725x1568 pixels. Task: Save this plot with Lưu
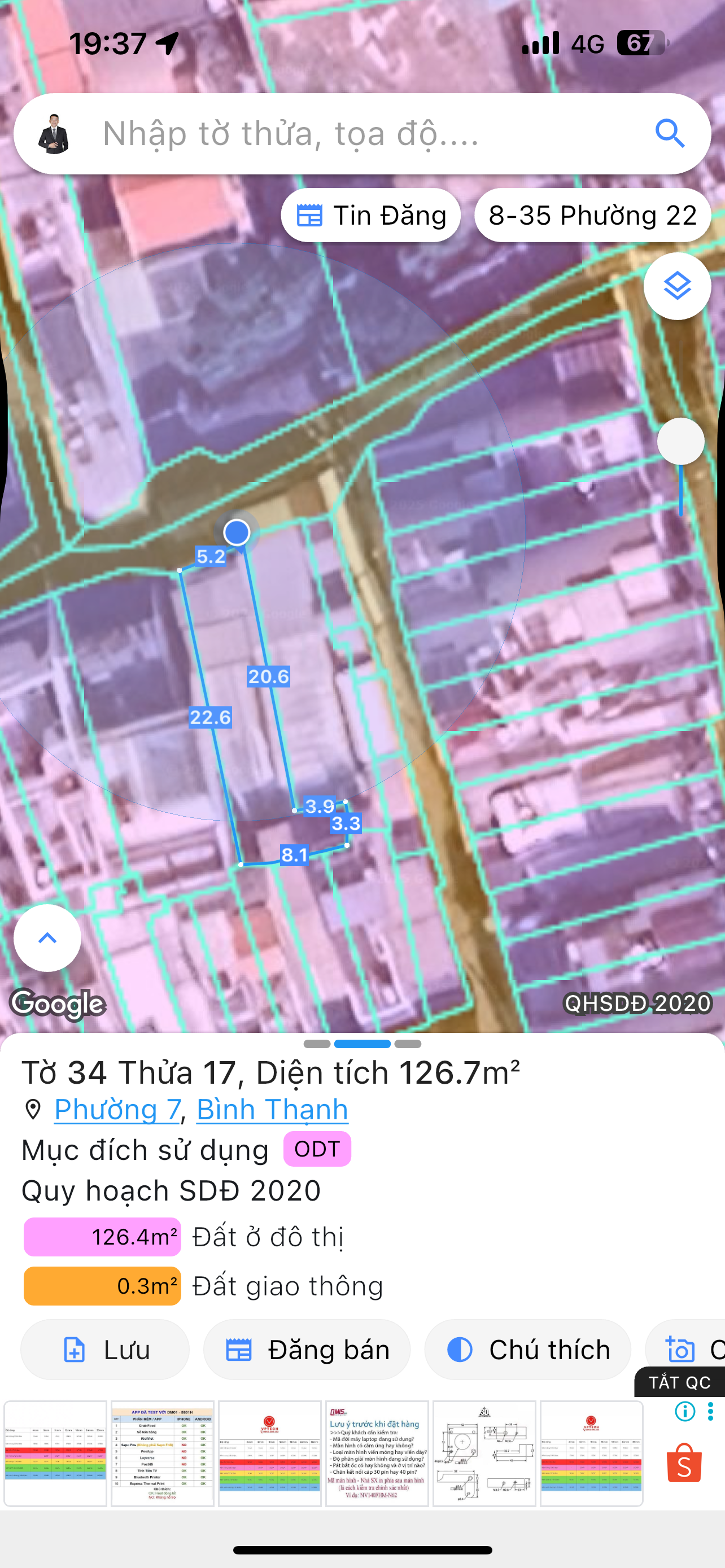click(x=104, y=1350)
